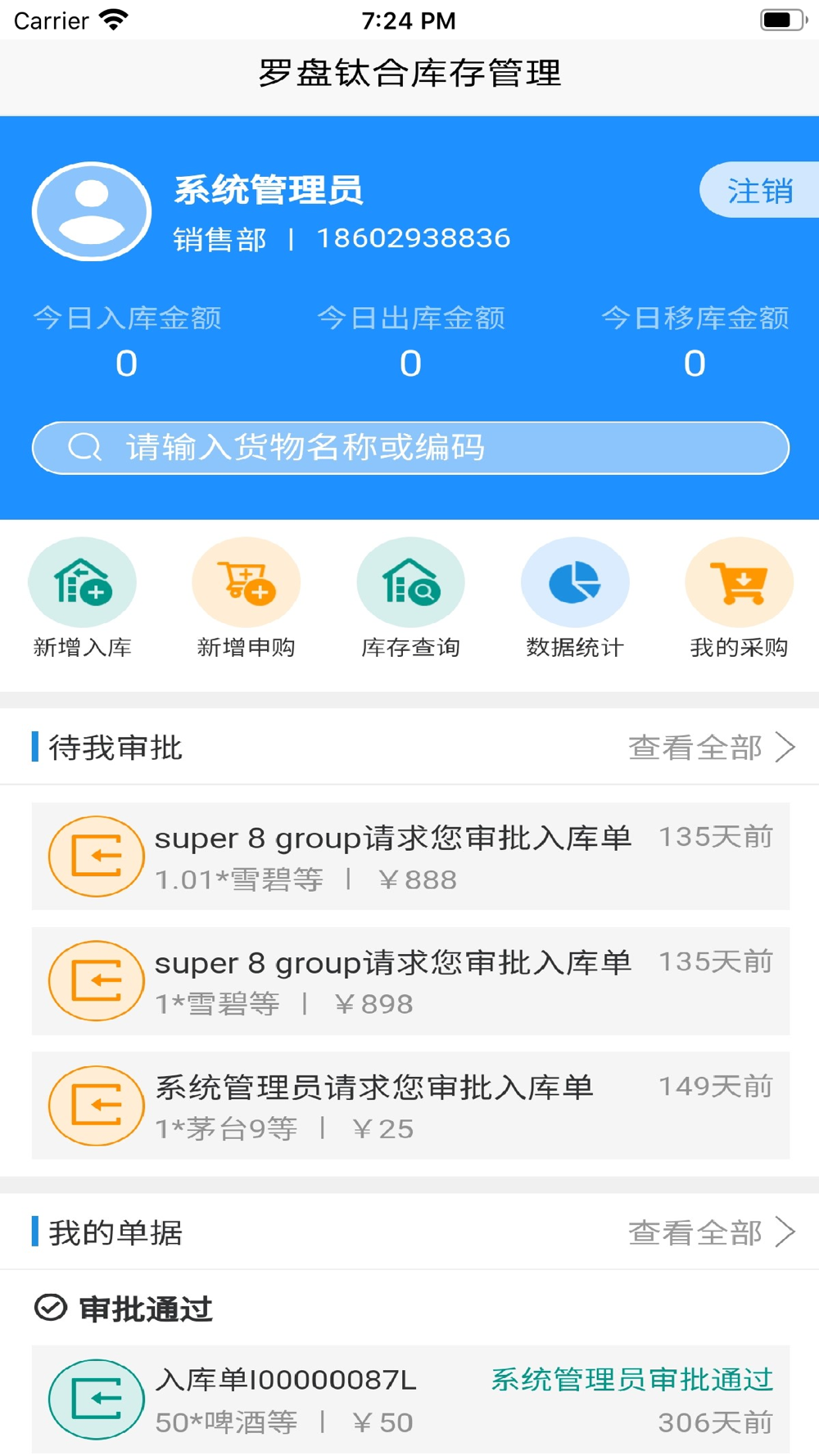819x1456 pixels.
Task: Open the super 8 group approval request for ¥898
Action: tap(410, 981)
